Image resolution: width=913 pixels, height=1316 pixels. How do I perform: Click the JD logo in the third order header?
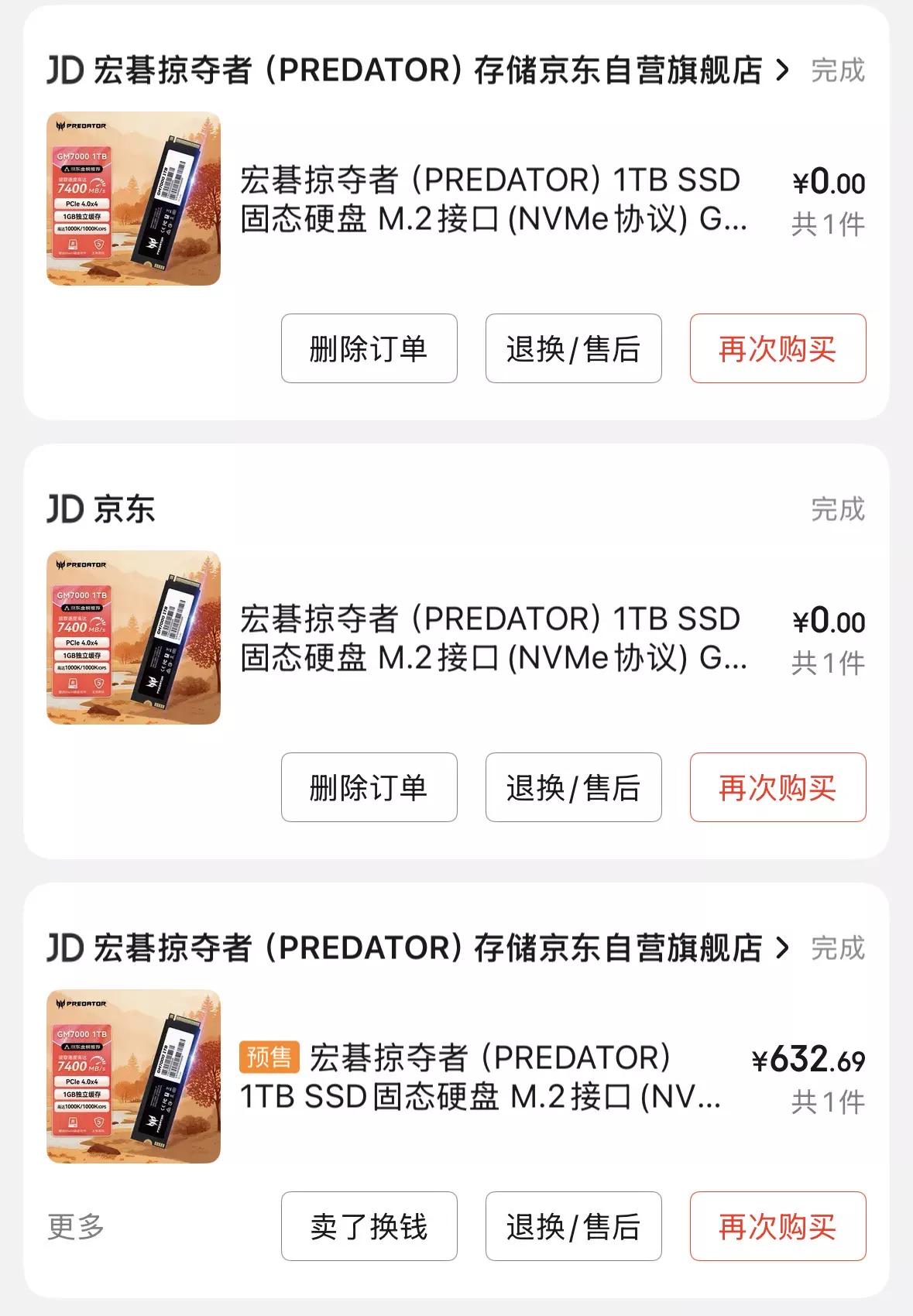tap(65, 946)
